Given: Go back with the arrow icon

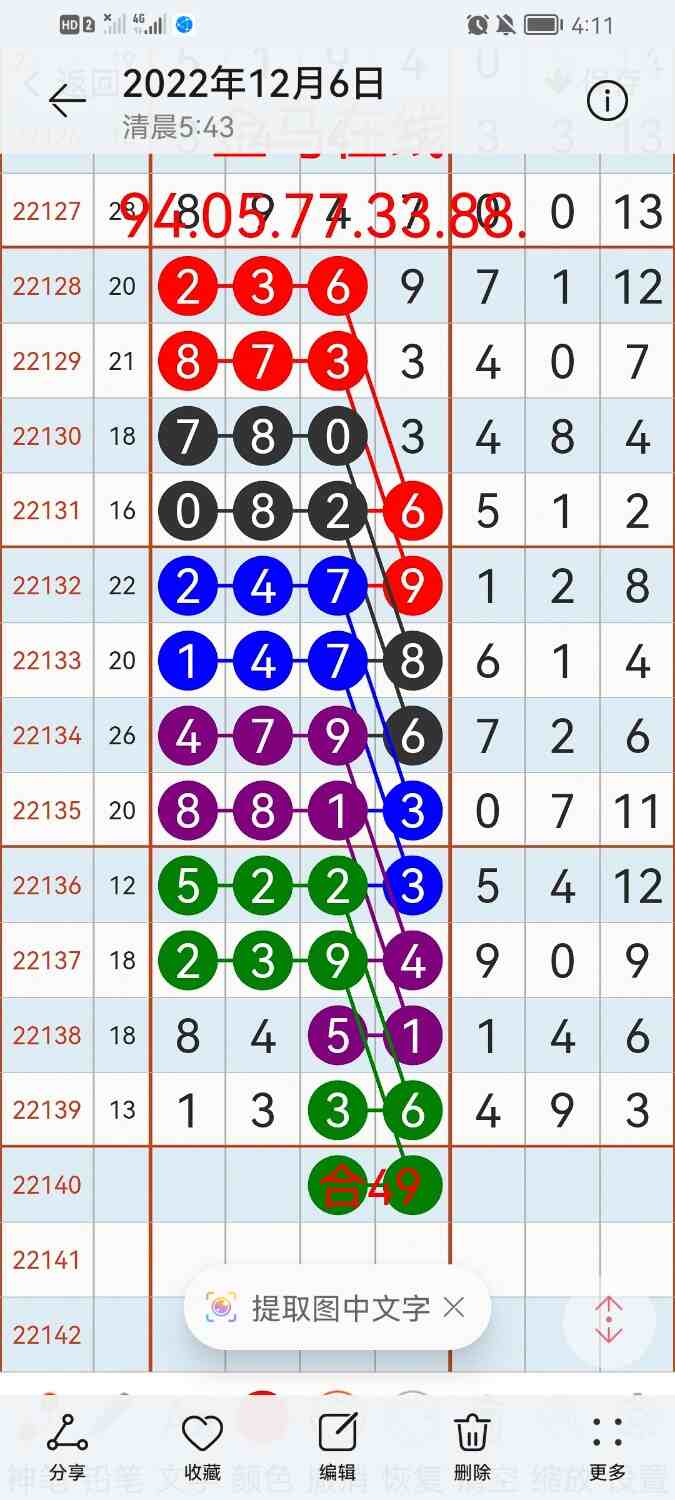Looking at the screenshot, I should pos(67,101).
